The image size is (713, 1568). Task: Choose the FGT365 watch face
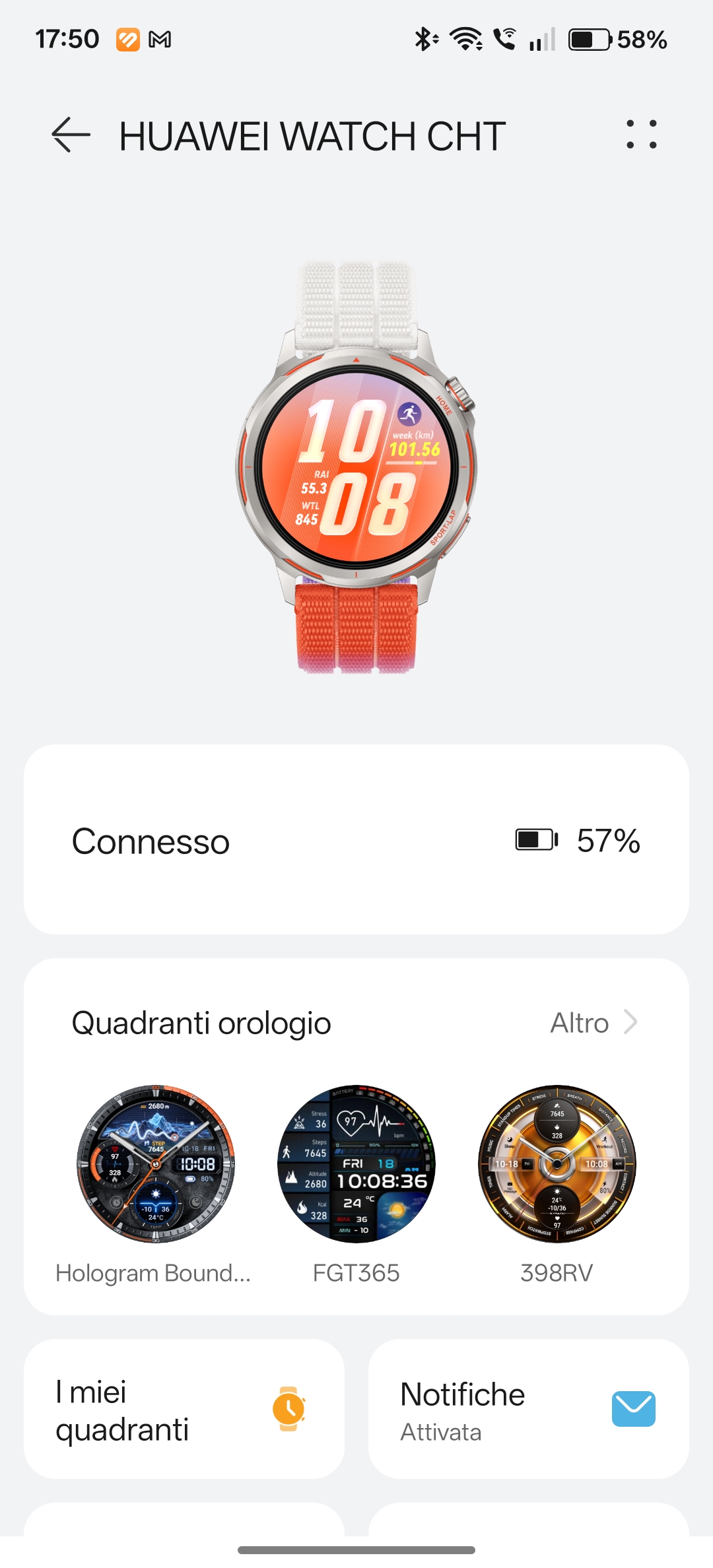tap(356, 1164)
